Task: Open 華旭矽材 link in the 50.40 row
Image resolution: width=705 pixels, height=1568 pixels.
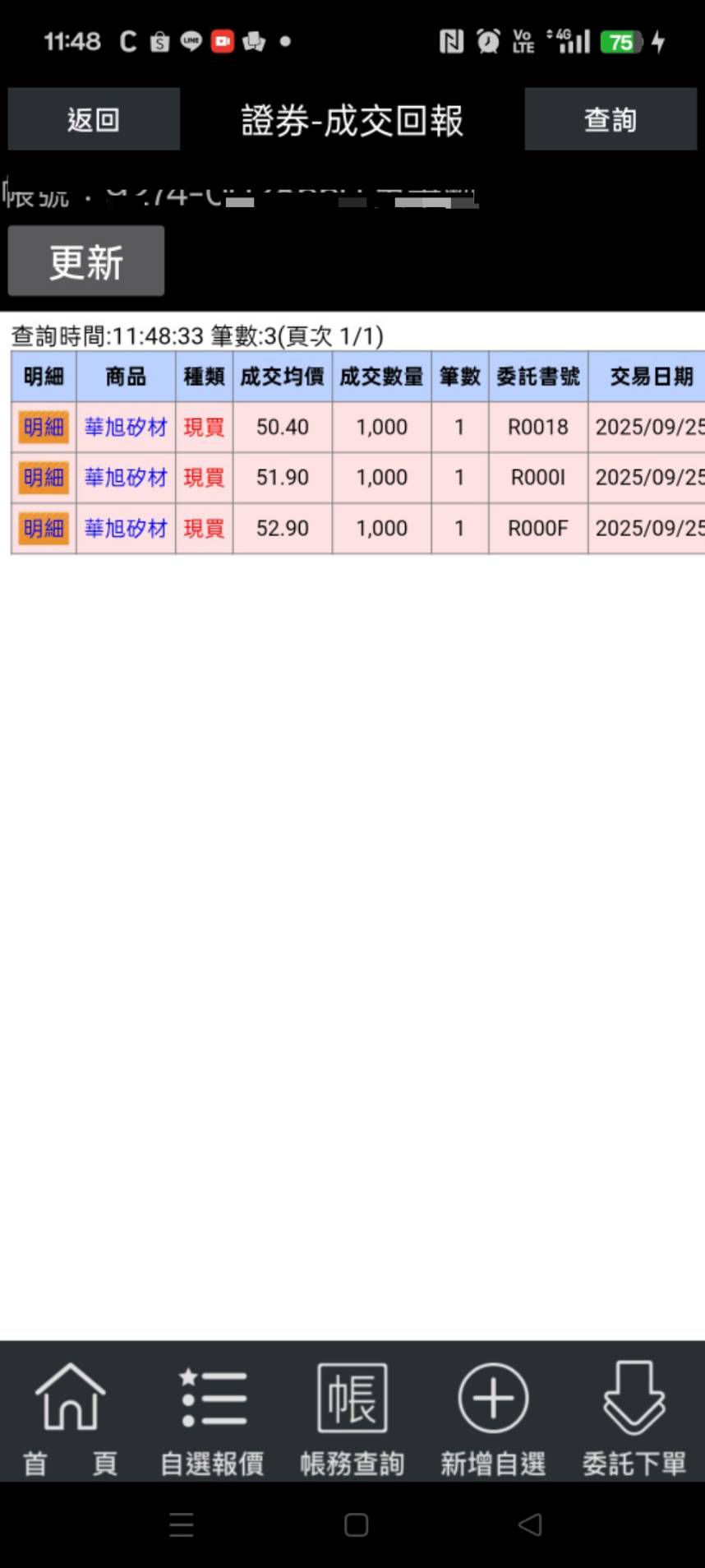Action: tap(126, 428)
